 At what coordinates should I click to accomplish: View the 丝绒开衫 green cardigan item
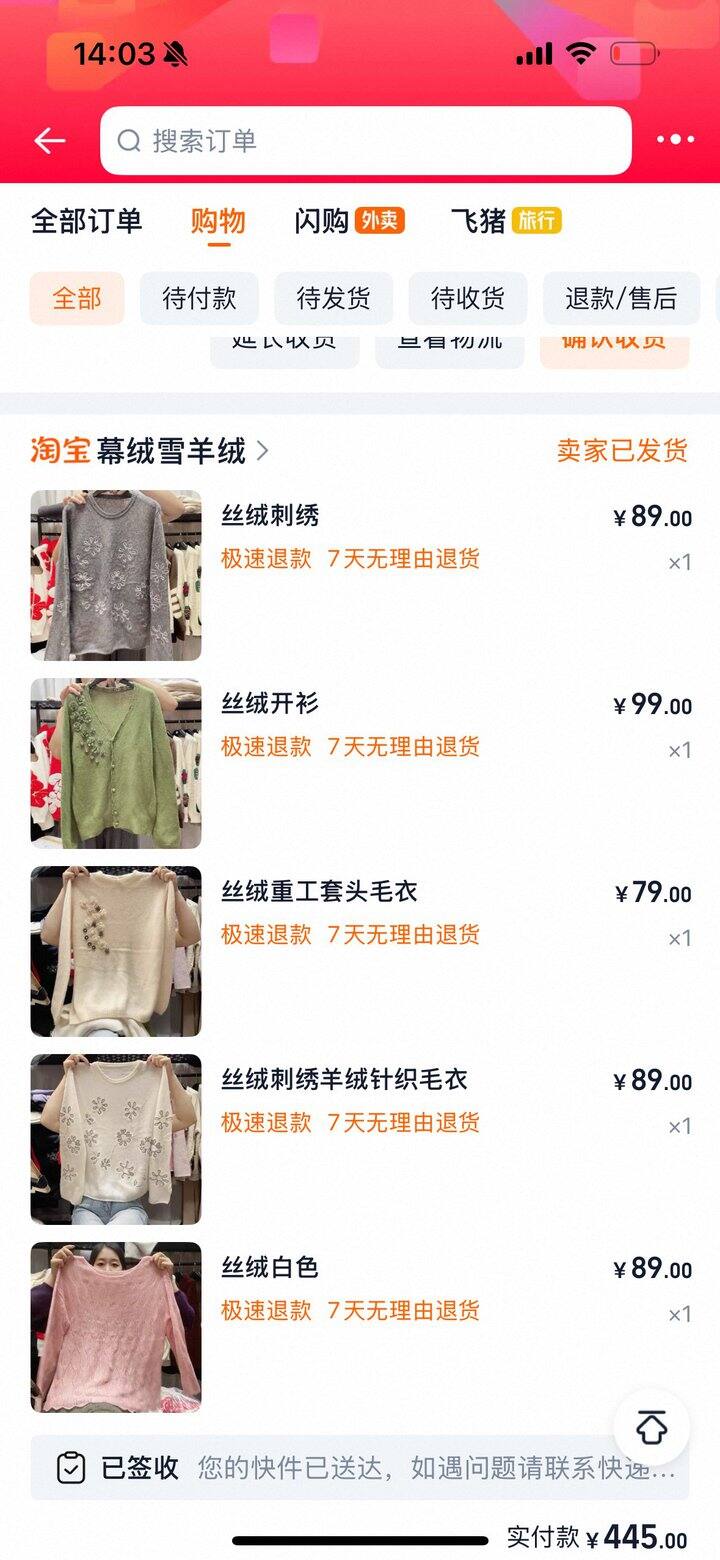tap(116, 763)
